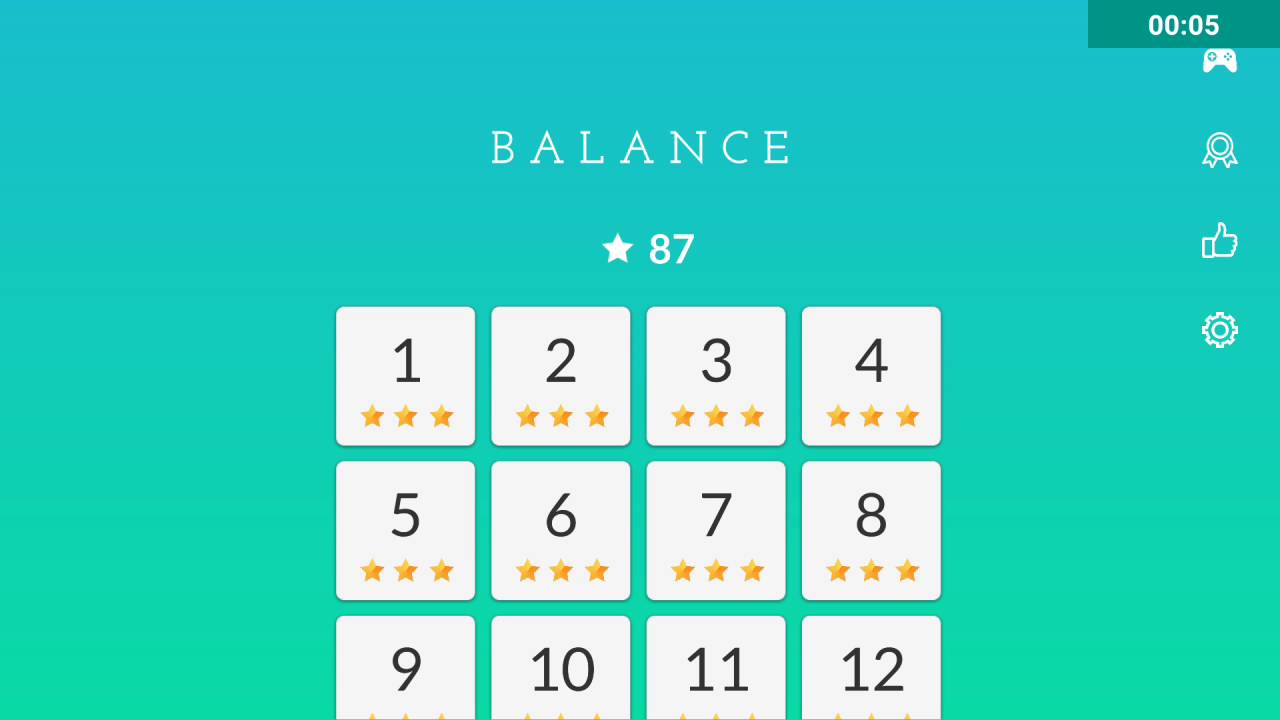Choose level 6
Screen dimensions: 1280x720
coord(561,530)
